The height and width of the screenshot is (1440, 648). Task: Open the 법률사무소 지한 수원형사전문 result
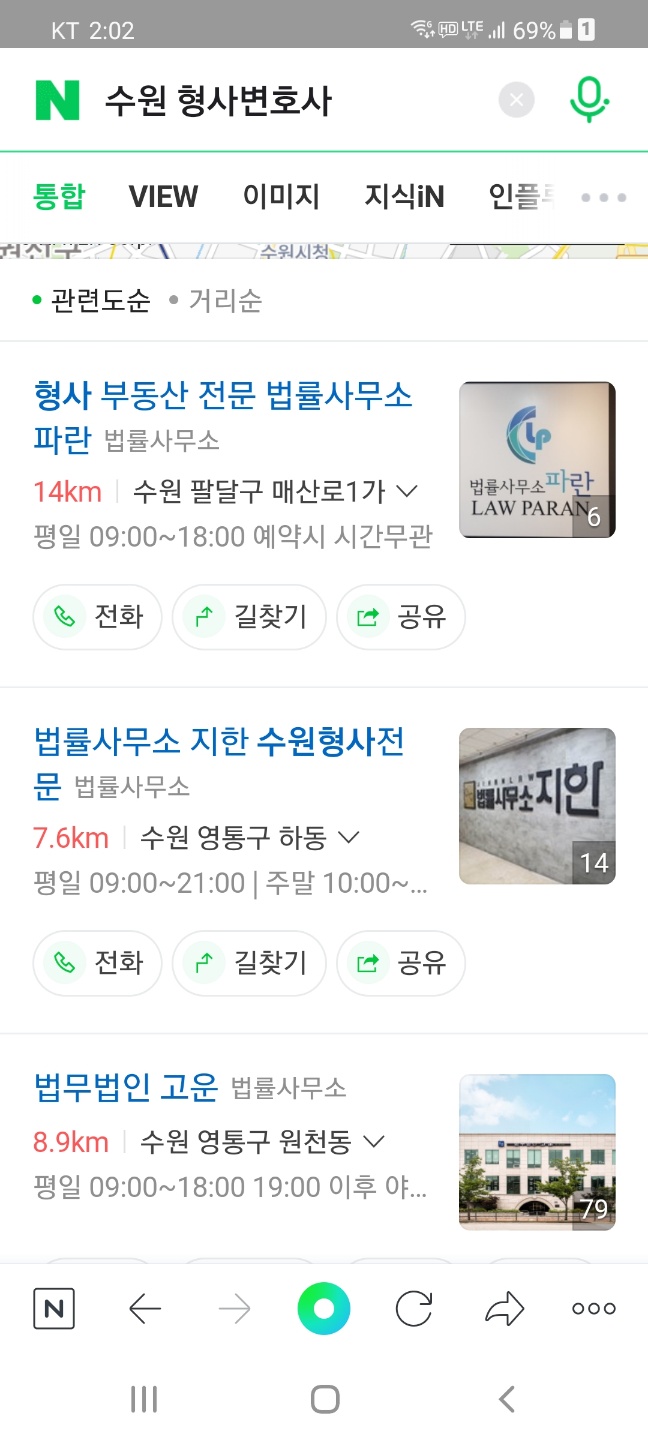[219, 744]
